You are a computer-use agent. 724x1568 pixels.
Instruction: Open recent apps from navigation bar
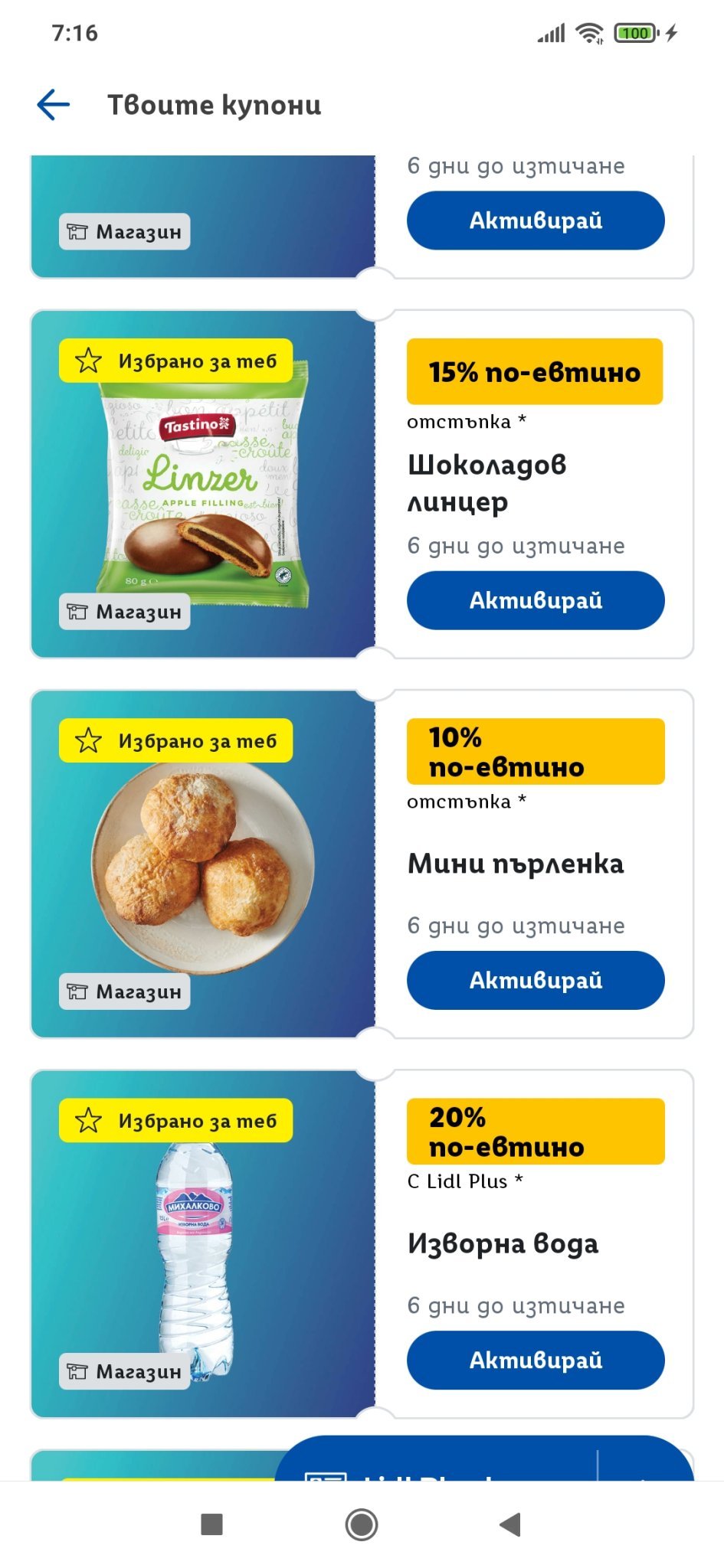(211, 1524)
